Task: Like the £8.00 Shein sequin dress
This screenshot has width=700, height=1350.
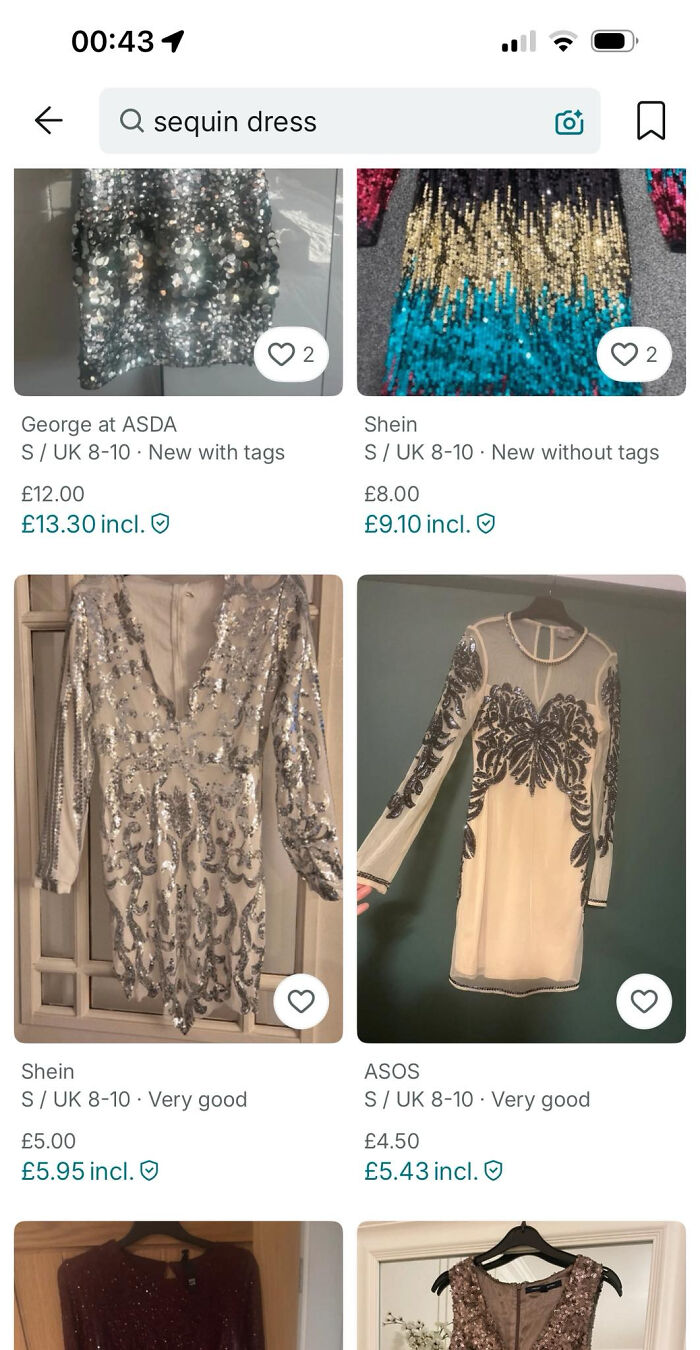Action: click(x=634, y=354)
